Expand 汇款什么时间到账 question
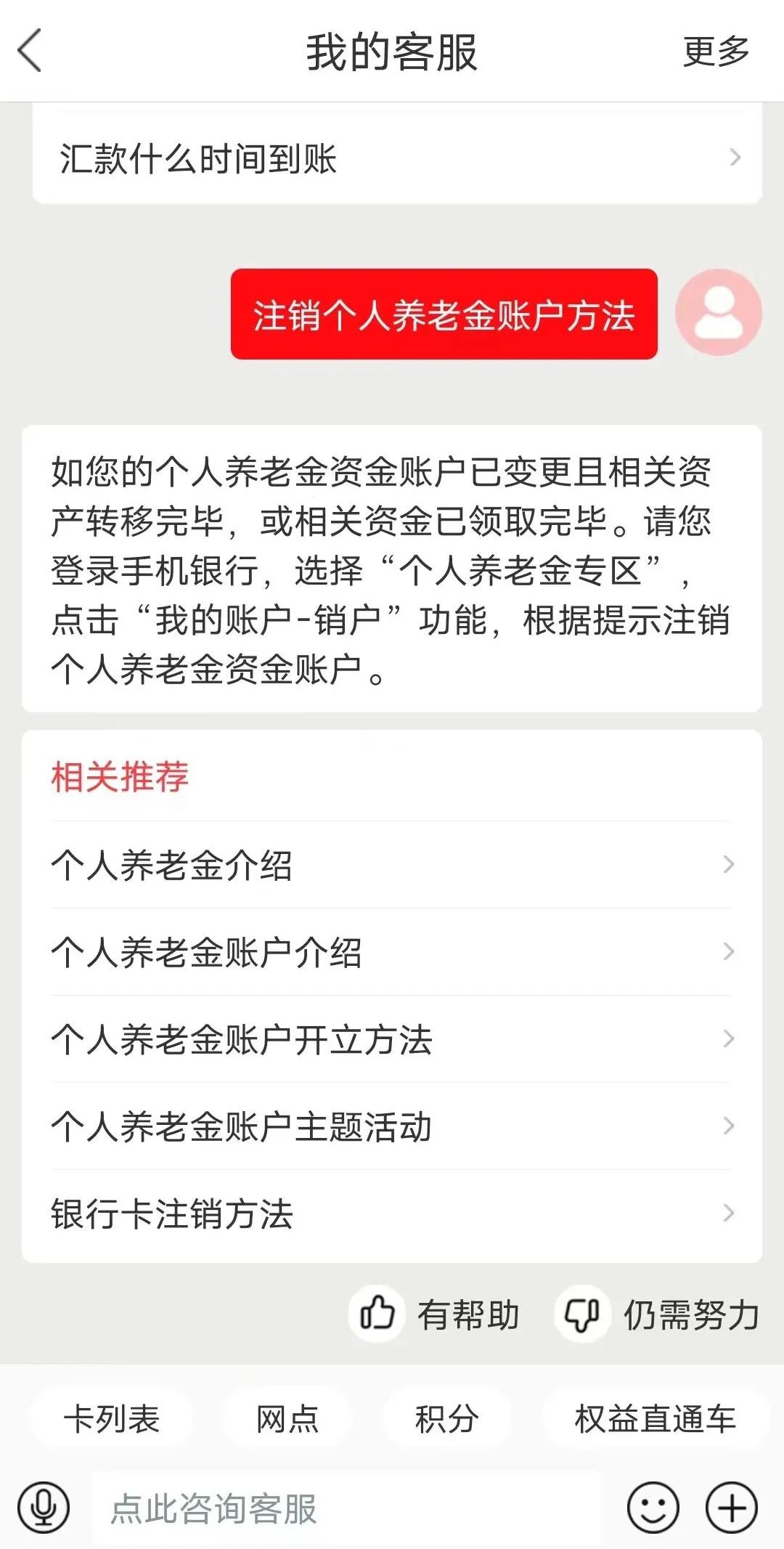Viewport: 784px width, 1549px height. (392, 158)
